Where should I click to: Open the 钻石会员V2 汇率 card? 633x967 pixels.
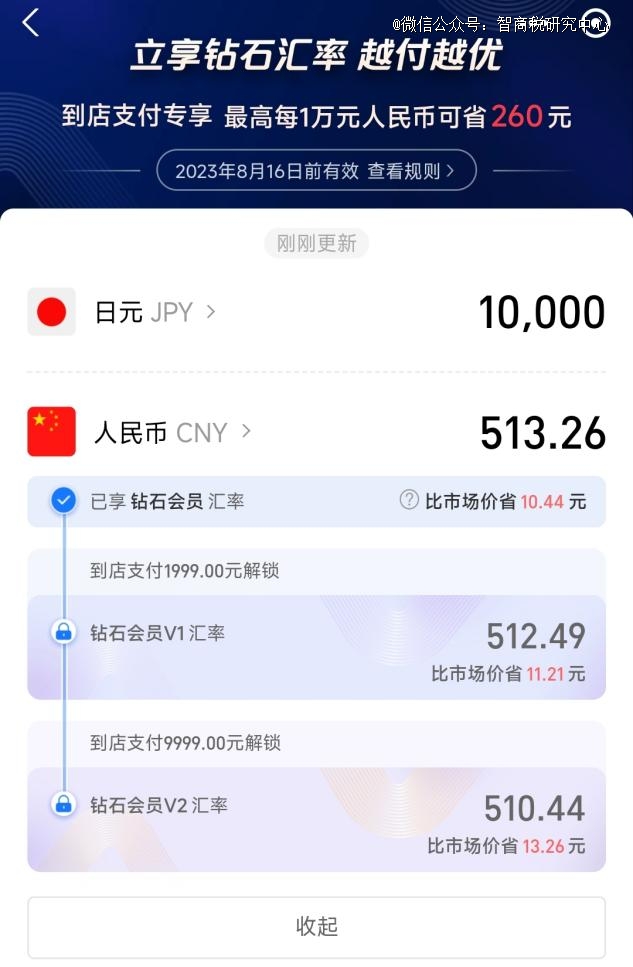tap(316, 819)
